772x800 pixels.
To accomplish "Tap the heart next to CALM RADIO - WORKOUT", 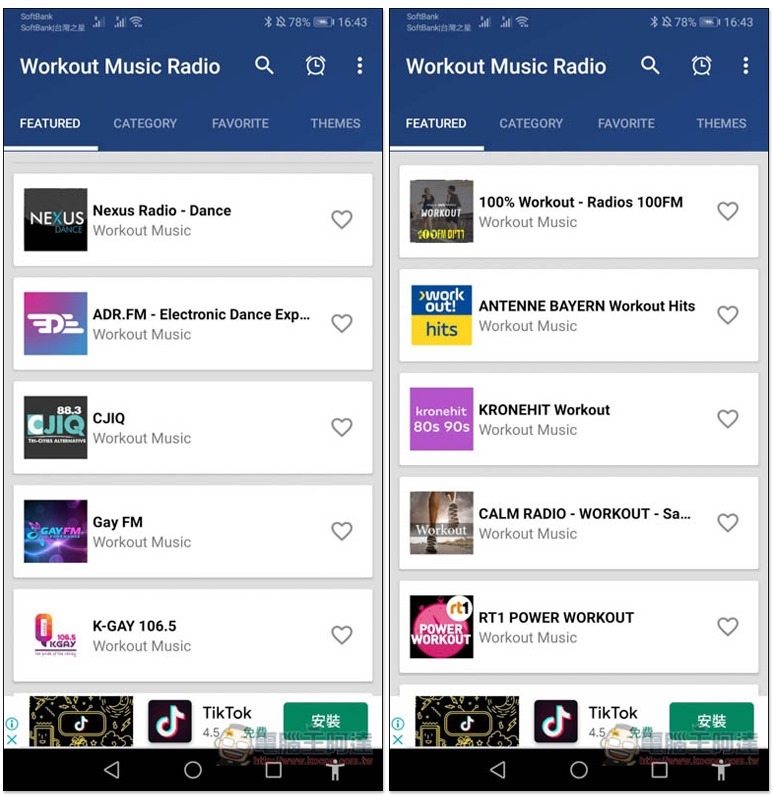I will 728,523.
